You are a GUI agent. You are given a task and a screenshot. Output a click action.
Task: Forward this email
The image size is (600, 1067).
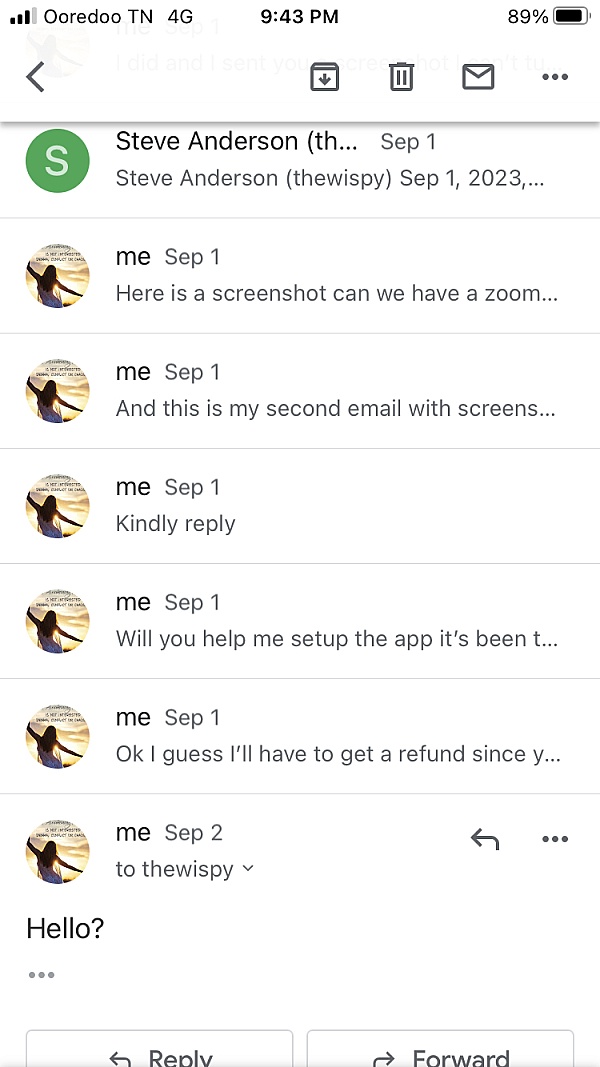(440, 1052)
